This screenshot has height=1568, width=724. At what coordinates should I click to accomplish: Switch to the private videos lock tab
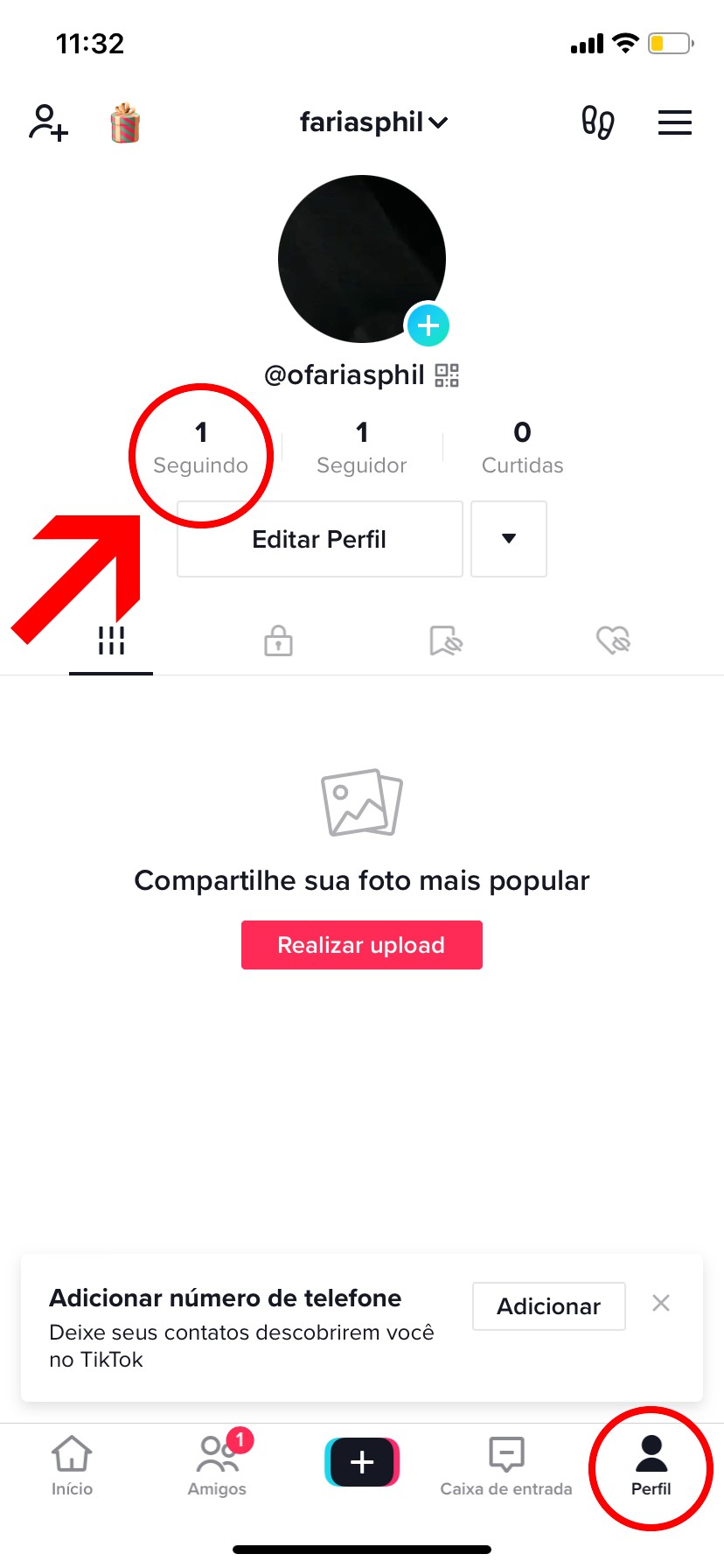278,640
